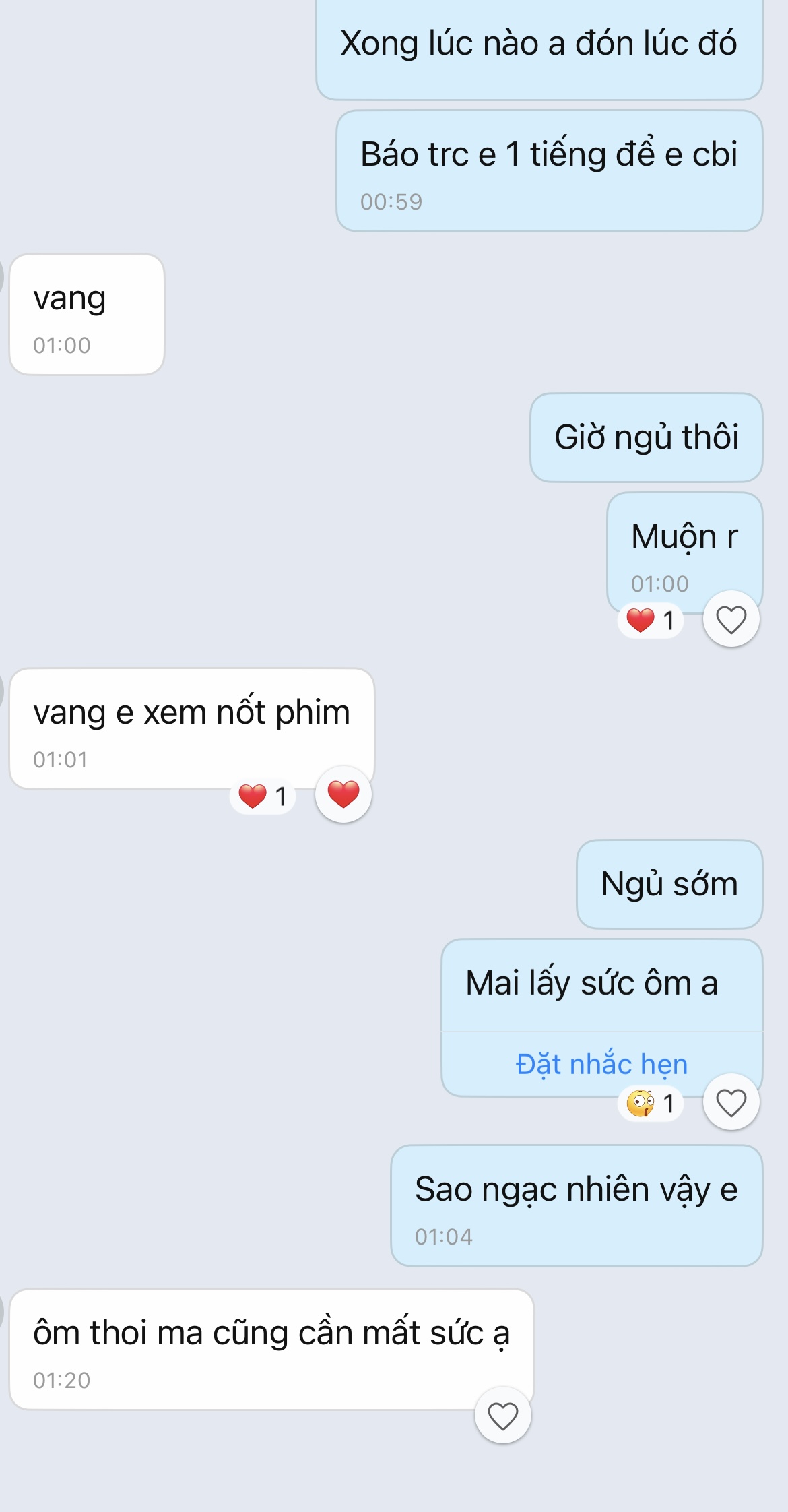Show who reacted surprised to "Mai lấy sức ôm a"

click(651, 1104)
